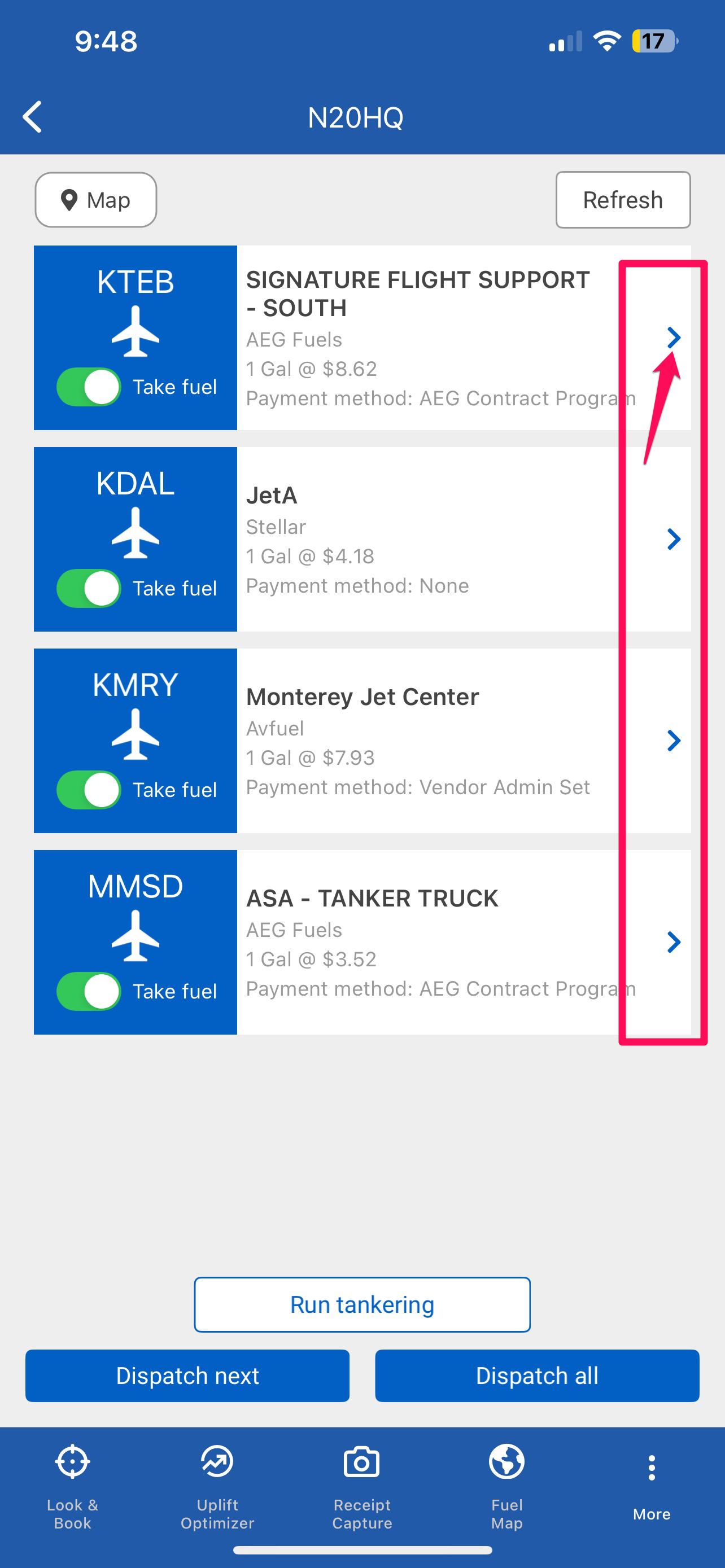This screenshot has height=1568, width=725.
Task: Refresh the fuel stops list
Action: (x=622, y=200)
